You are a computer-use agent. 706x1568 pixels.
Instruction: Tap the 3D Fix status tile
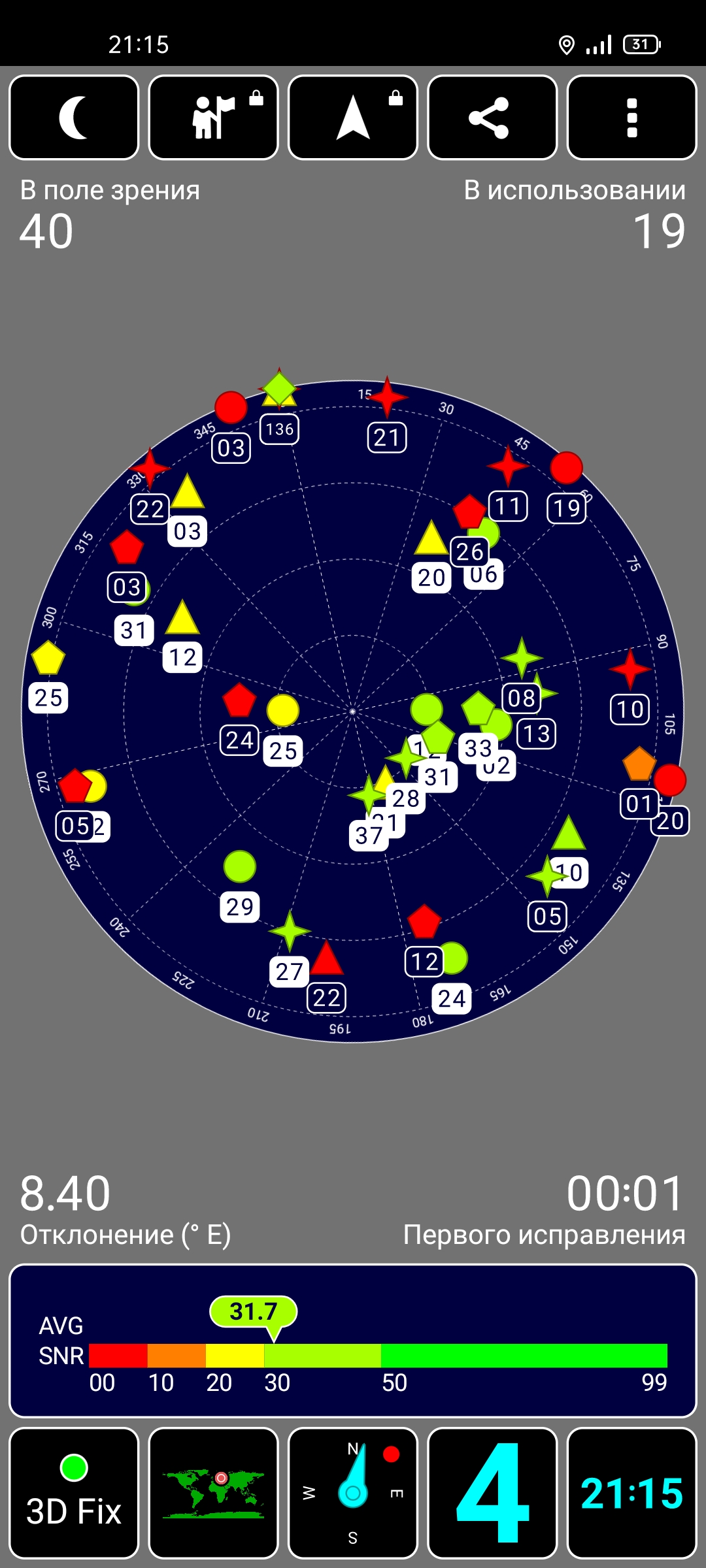click(74, 1493)
